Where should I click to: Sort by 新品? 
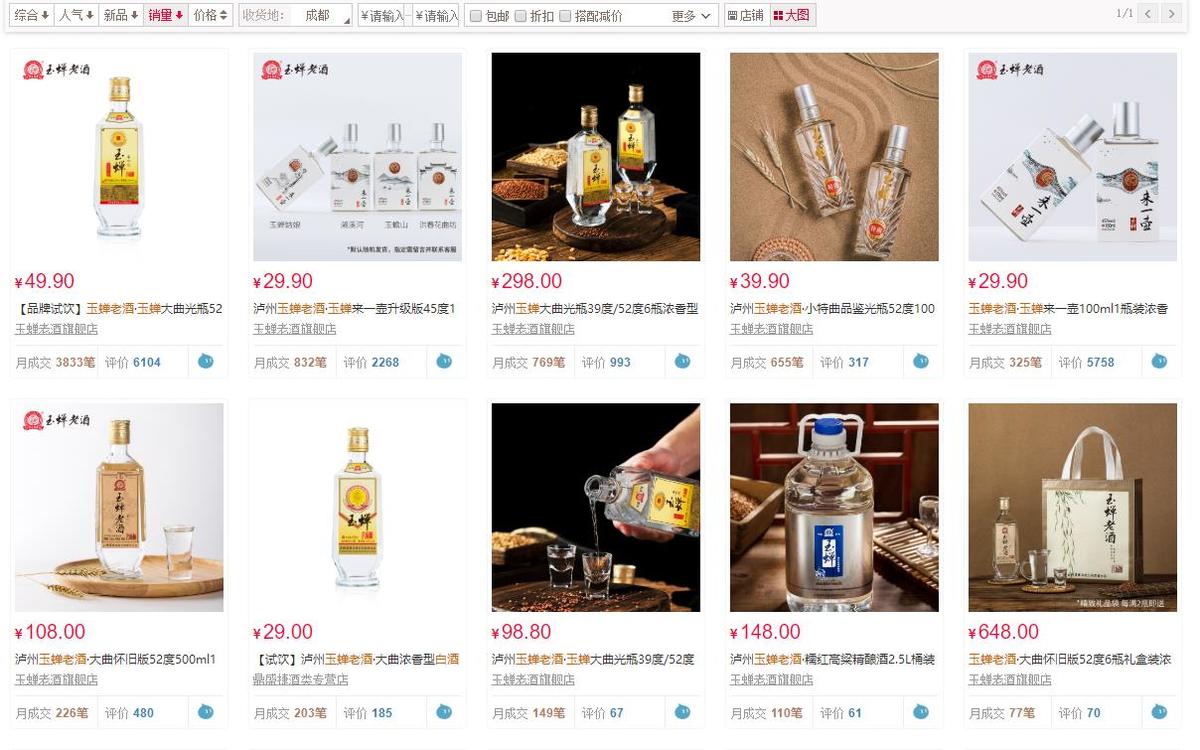pyautogui.click(x=121, y=15)
